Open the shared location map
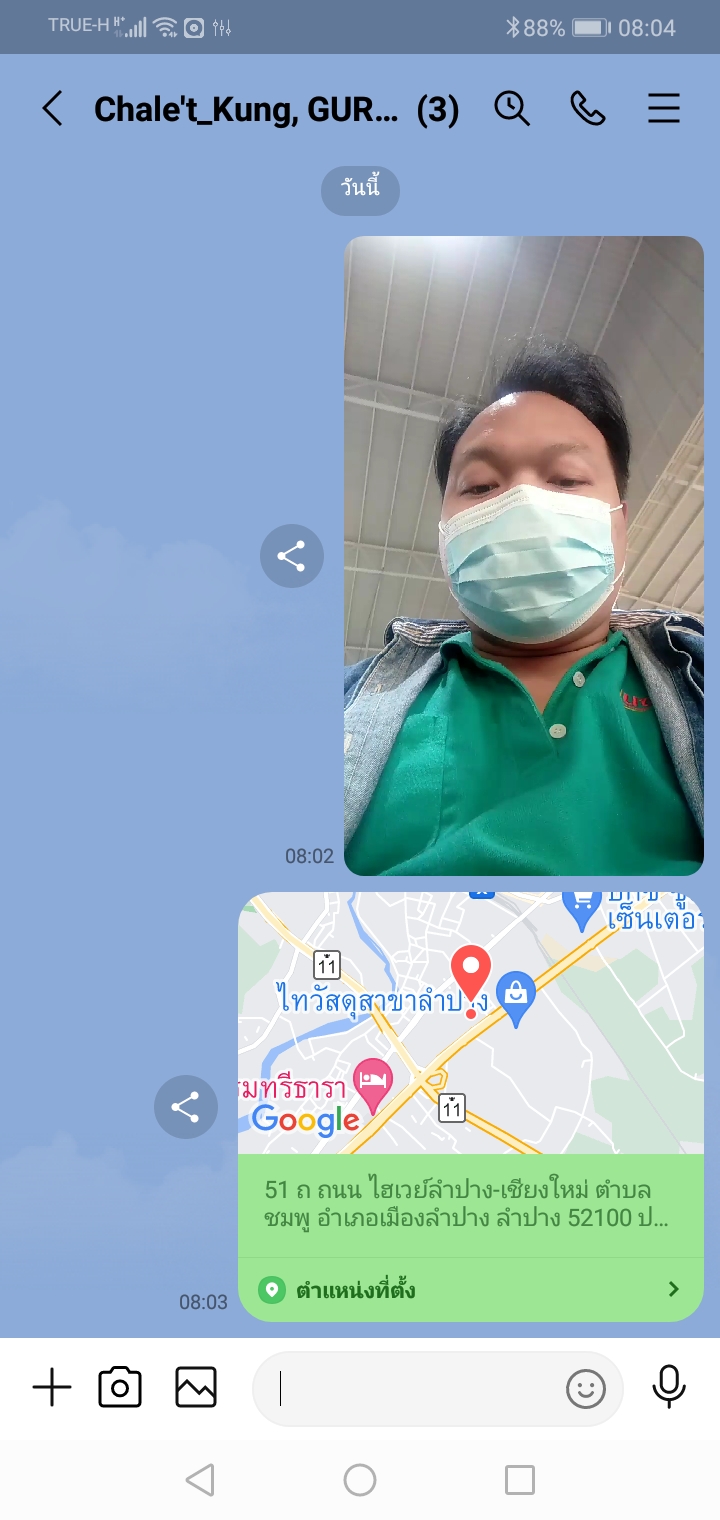Screen dimensions: 720x1520 click(x=470, y=1023)
